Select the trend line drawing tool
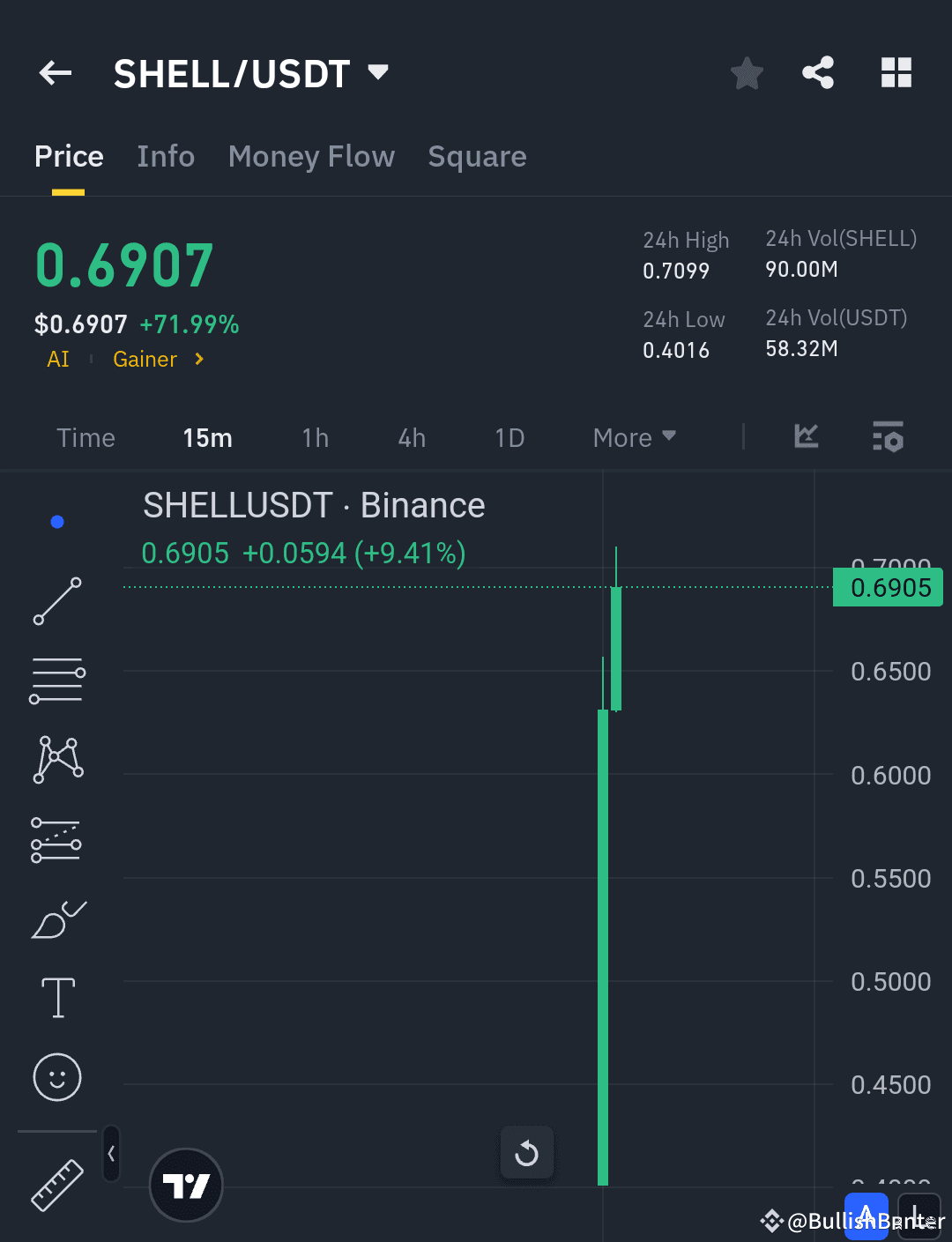The height and width of the screenshot is (1242, 952). coord(56,602)
